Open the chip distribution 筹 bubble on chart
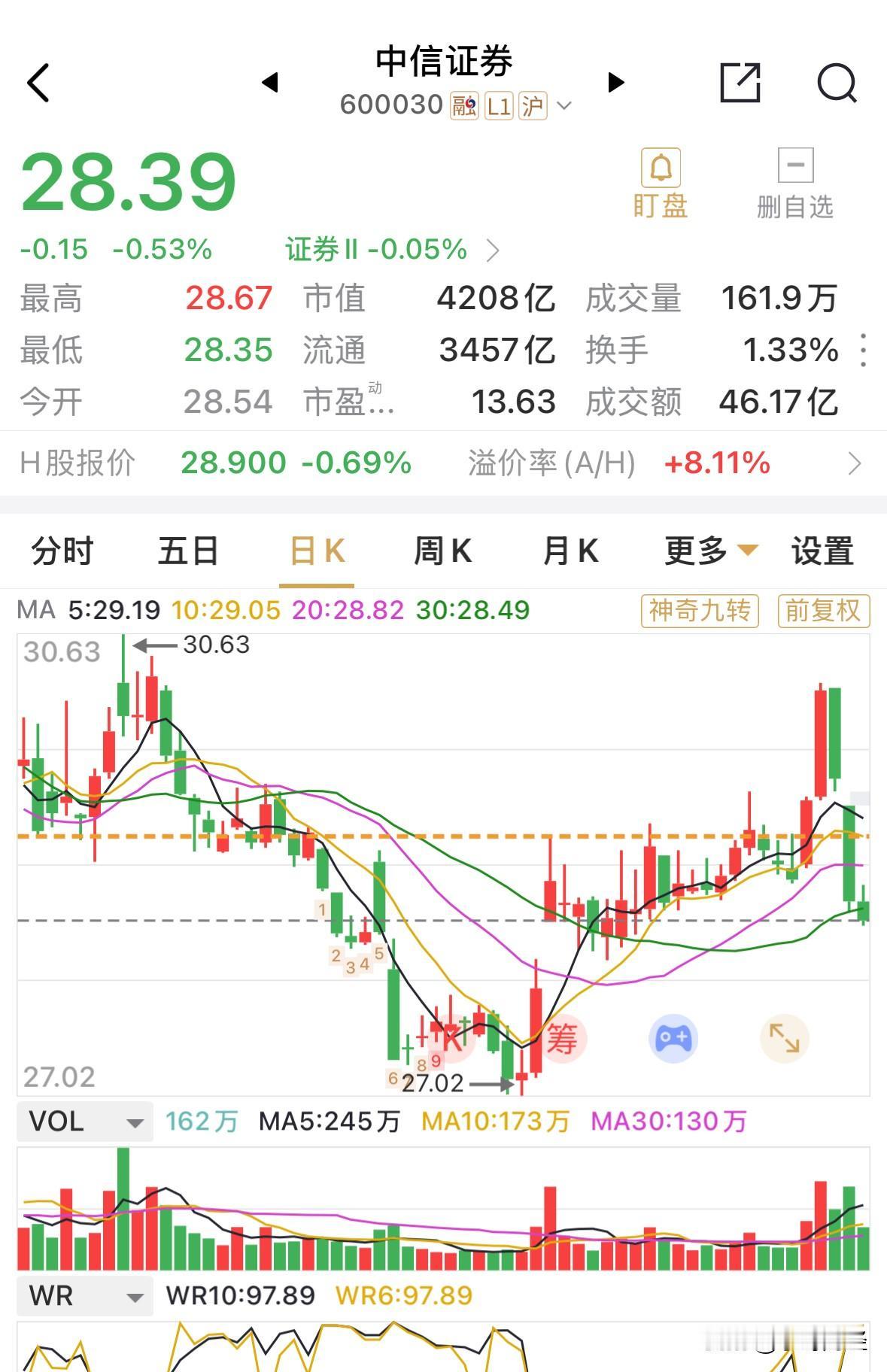The image size is (887, 1372). point(564,1039)
